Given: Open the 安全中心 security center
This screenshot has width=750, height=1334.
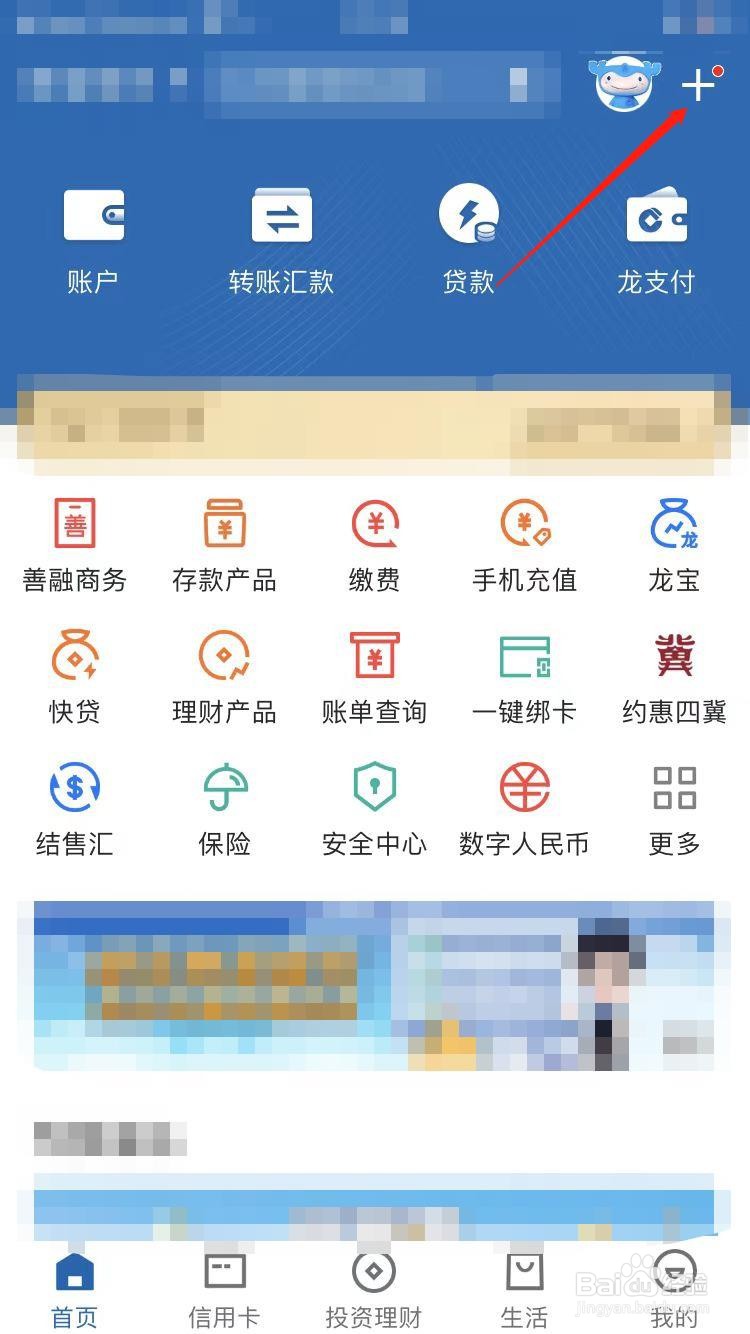Looking at the screenshot, I should click(x=374, y=808).
